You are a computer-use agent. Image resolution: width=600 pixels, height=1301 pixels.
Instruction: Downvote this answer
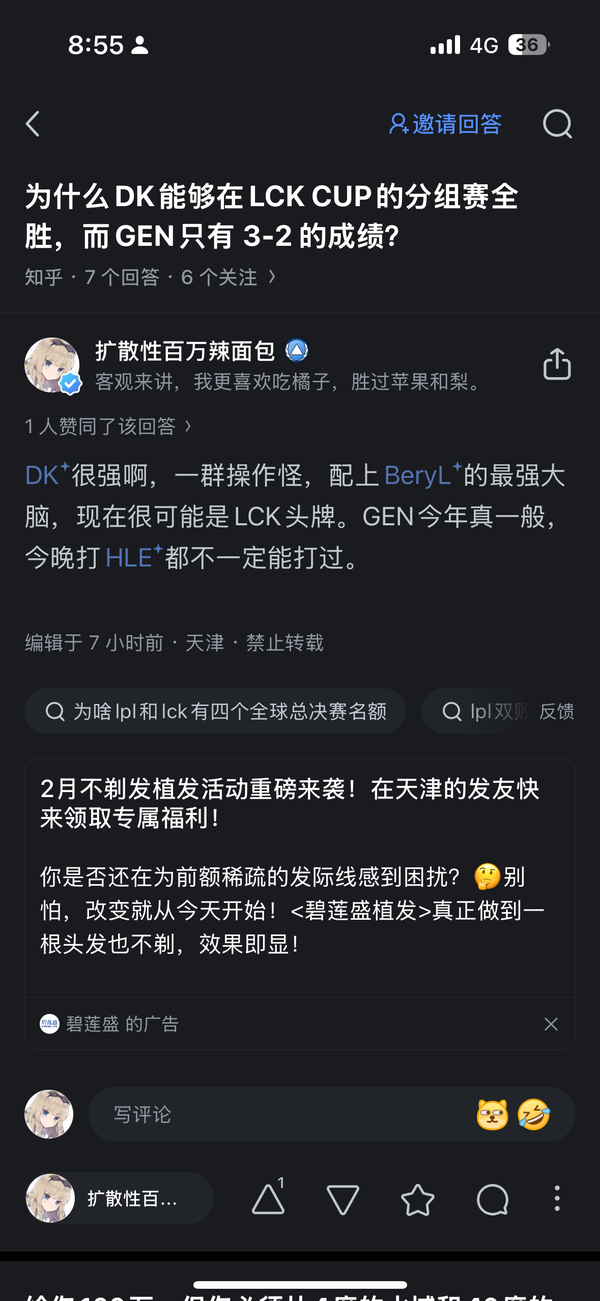343,1199
